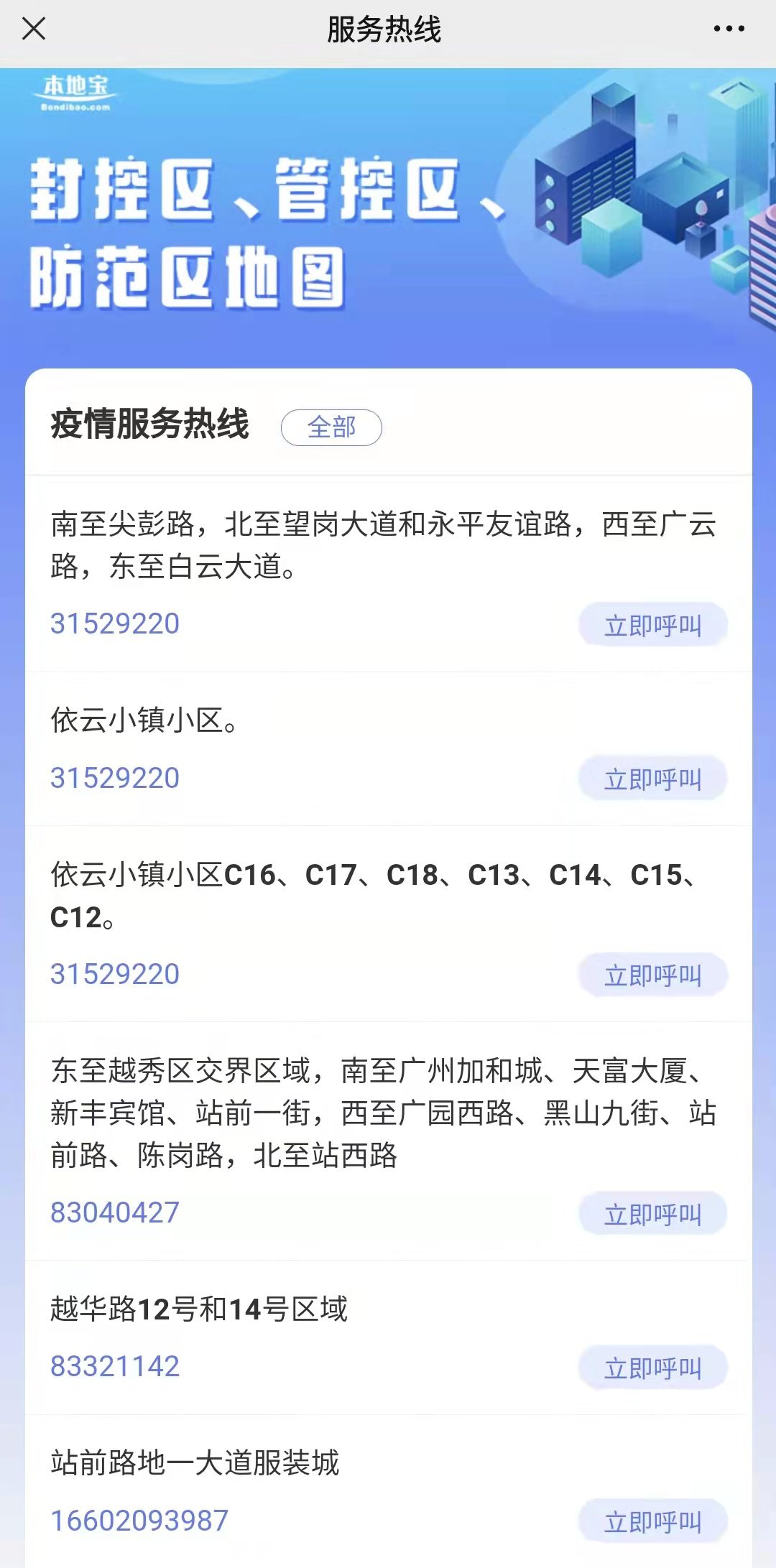The height and width of the screenshot is (1568, 776).
Task: Call the 越华路12号和14号区域 hotline via 立即呼叫
Action: (x=652, y=1368)
